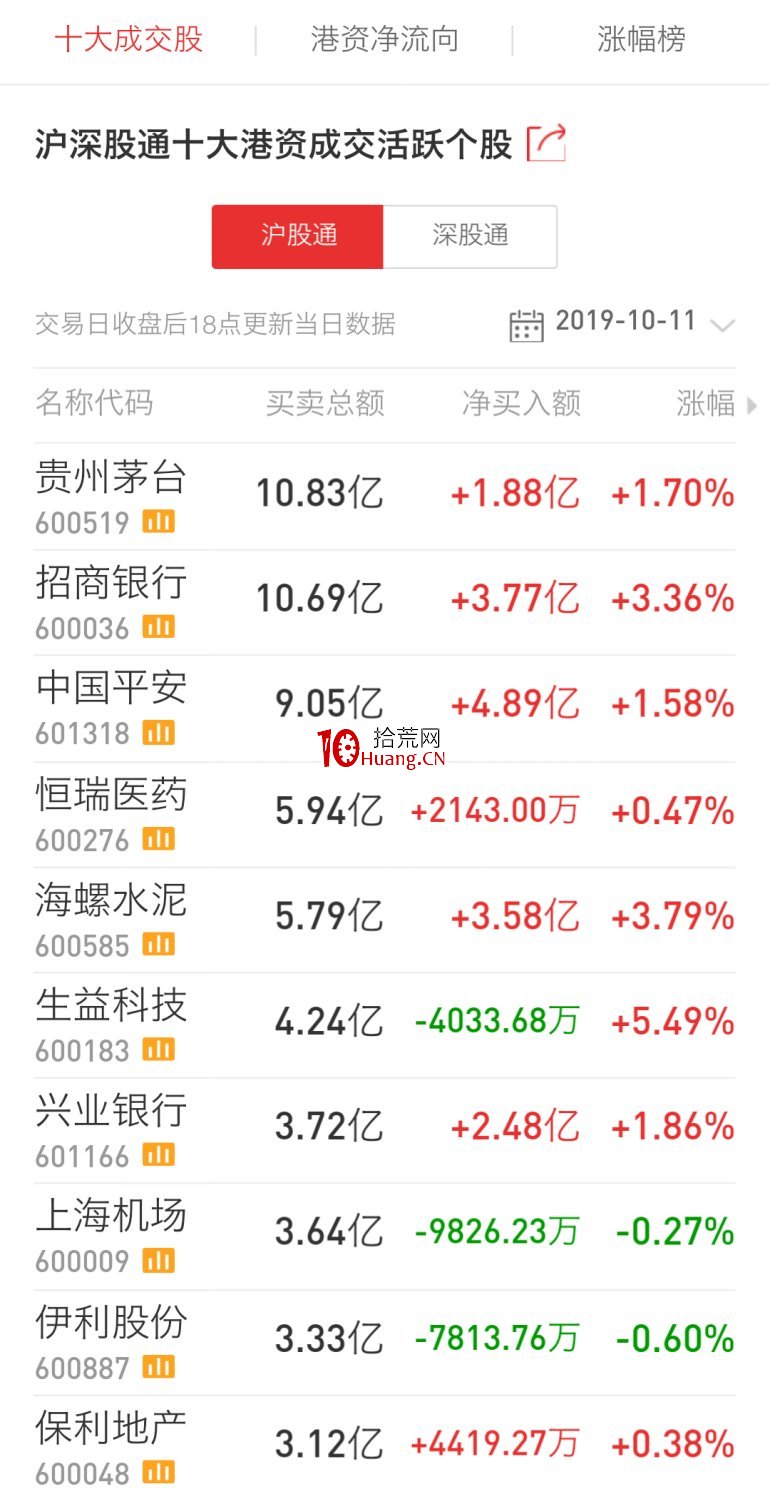The image size is (770, 1499).
Task: Open 招商银行 stock row
Action: (385, 602)
